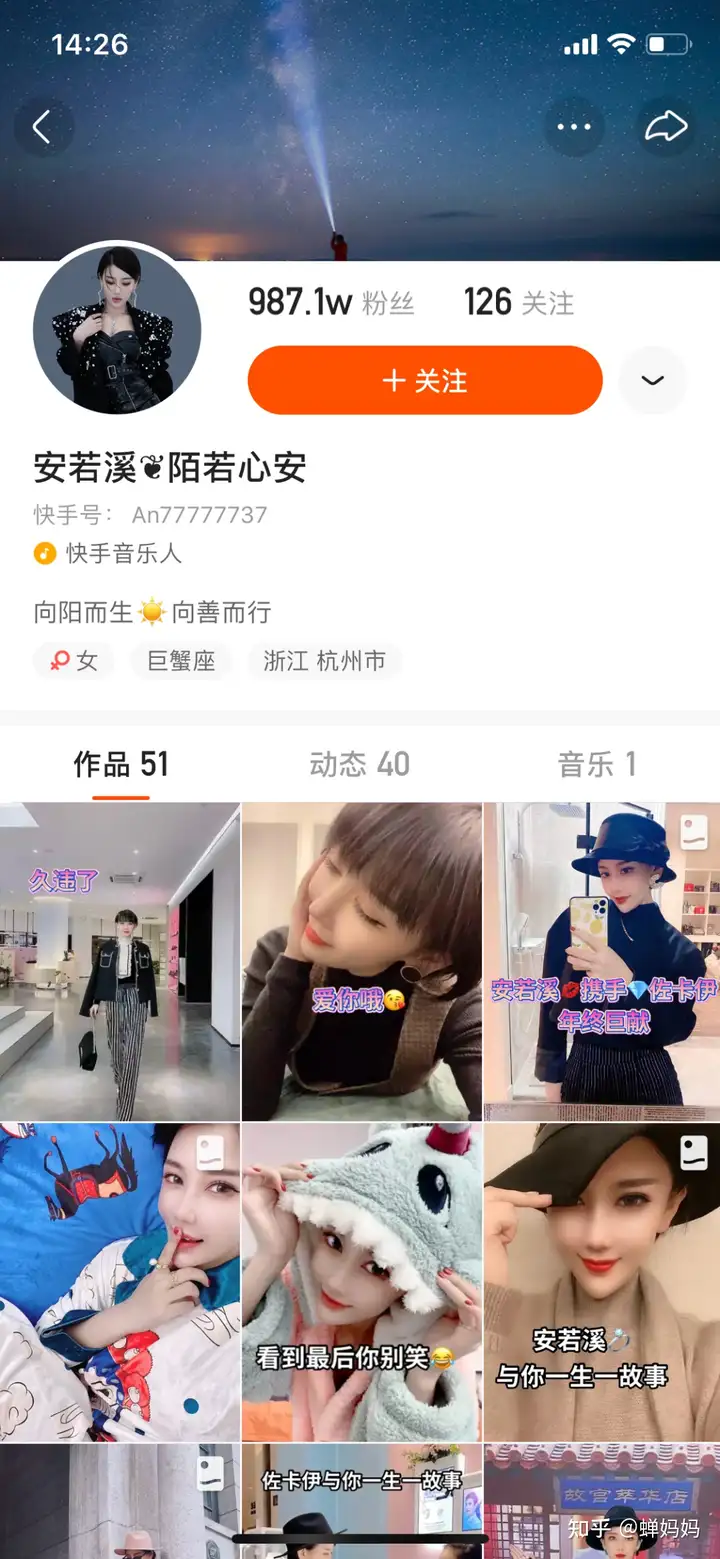The image size is (720, 1559).
Task: View the 126 关注 following list
Action: point(518,302)
